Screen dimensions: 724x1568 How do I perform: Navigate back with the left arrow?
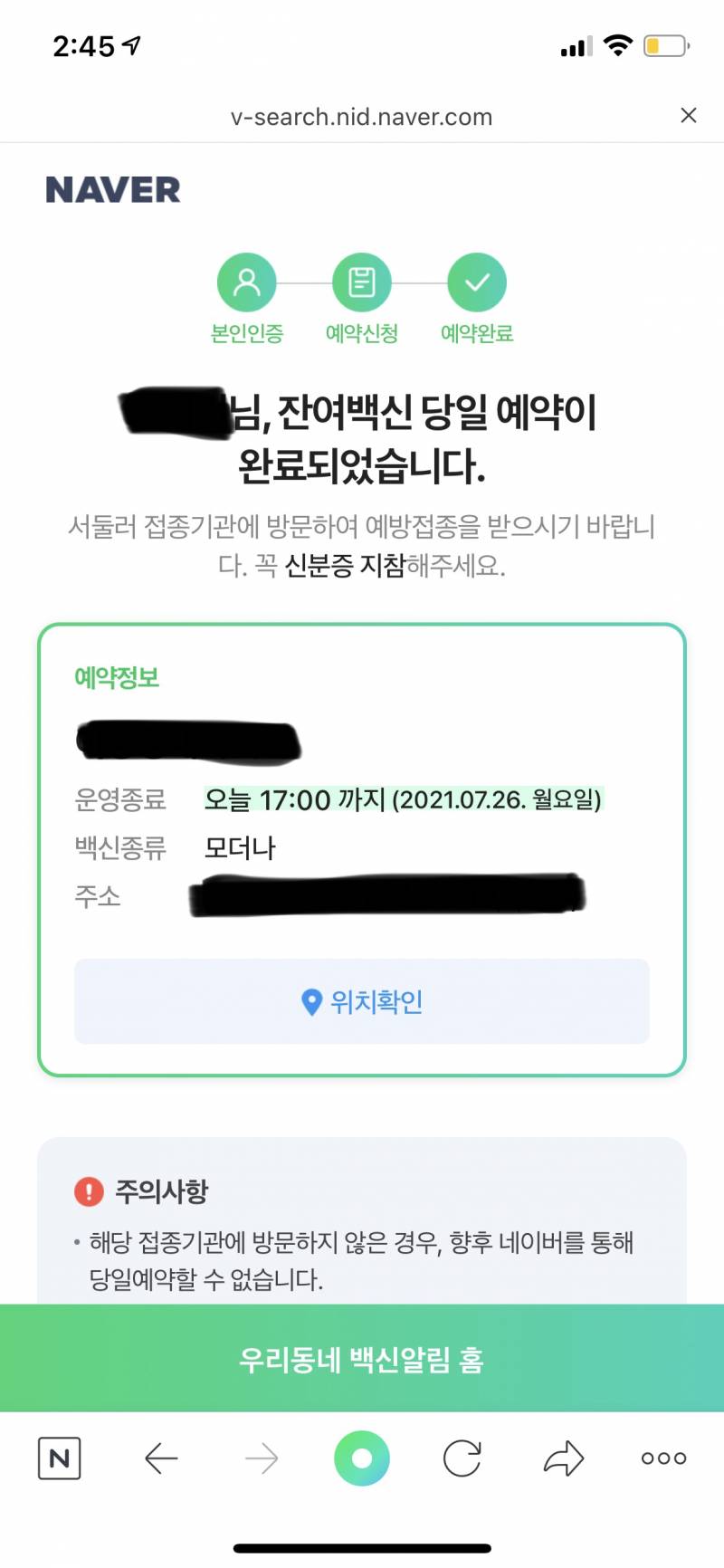161,1458
